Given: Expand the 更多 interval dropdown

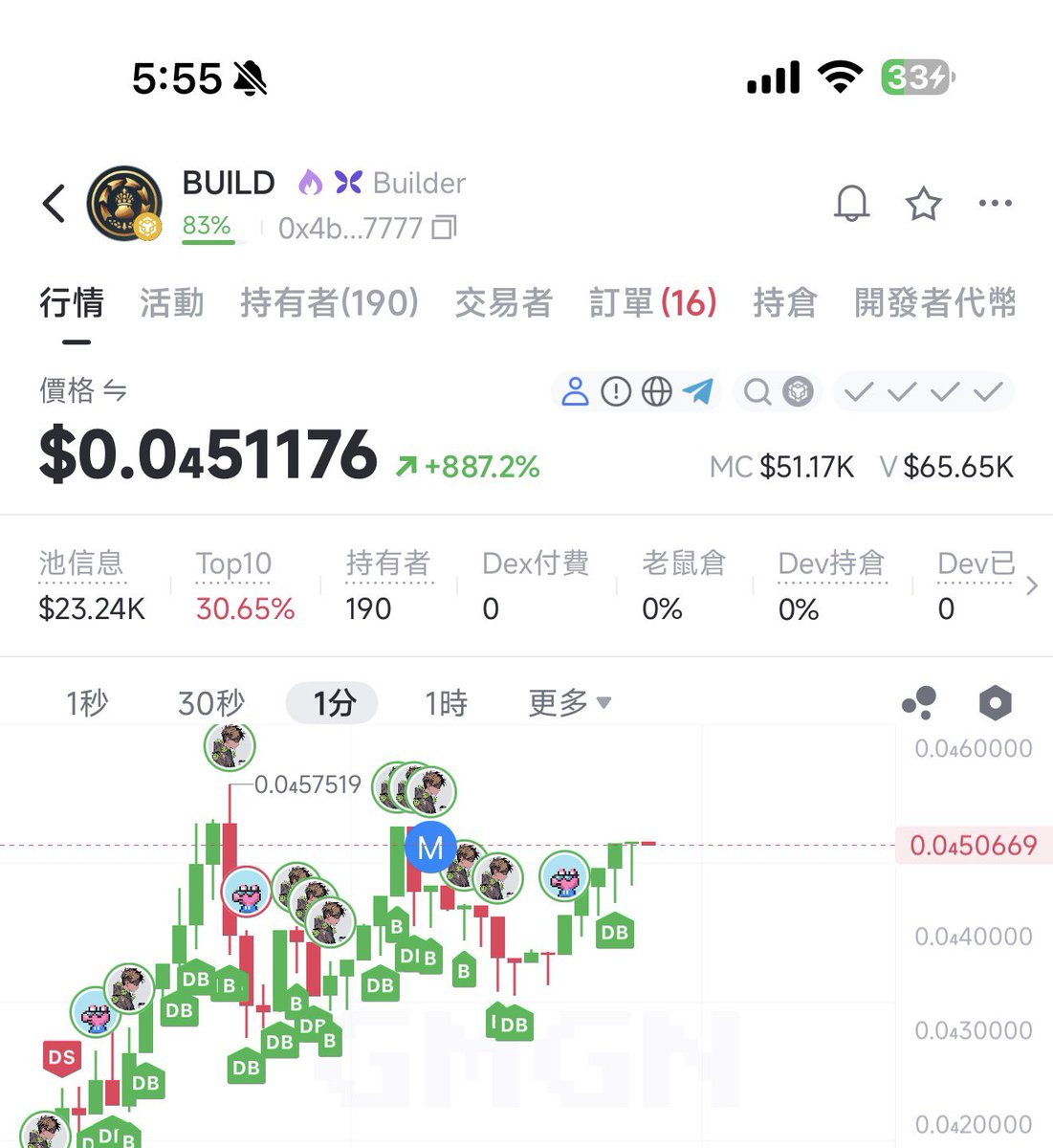Looking at the screenshot, I should [569, 704].
